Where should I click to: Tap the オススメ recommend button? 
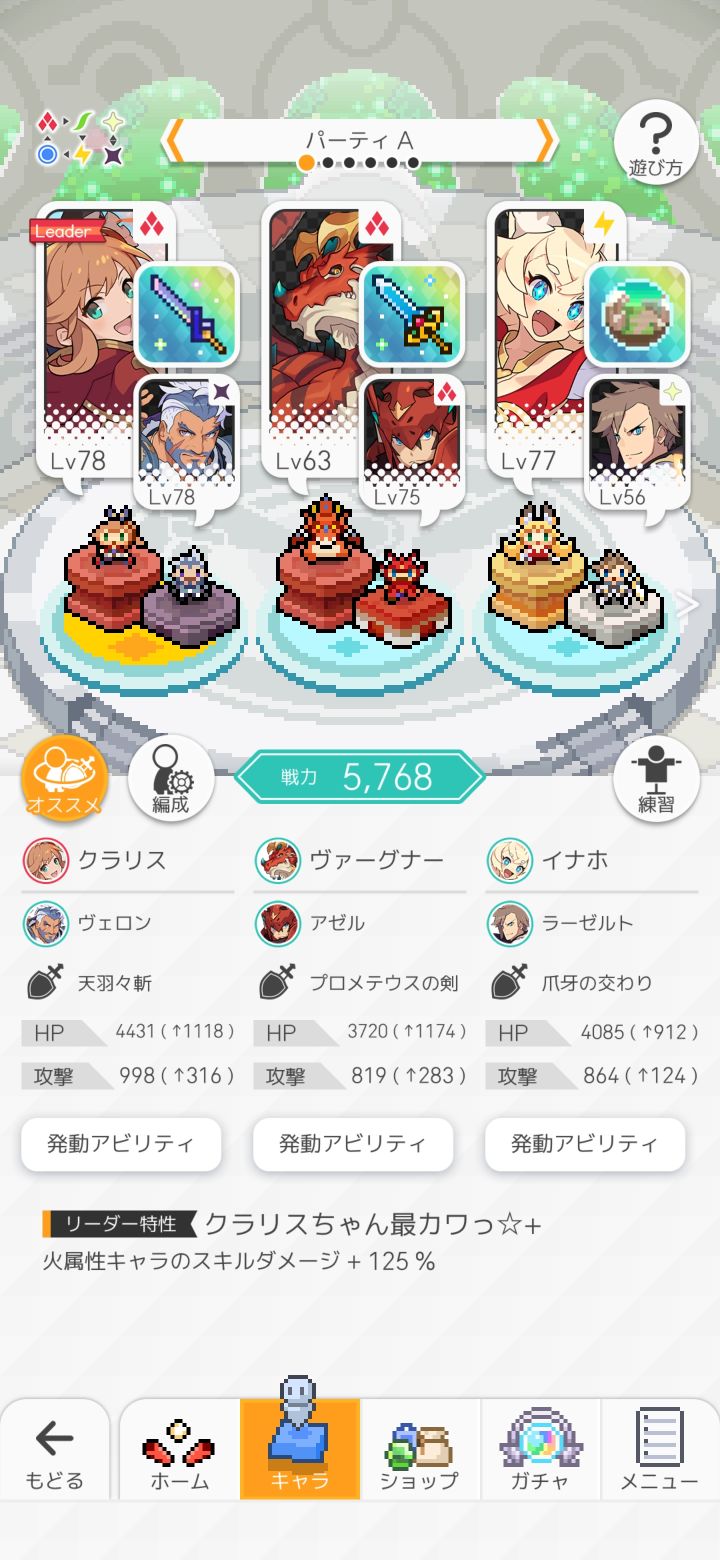[x=64, y=778]
